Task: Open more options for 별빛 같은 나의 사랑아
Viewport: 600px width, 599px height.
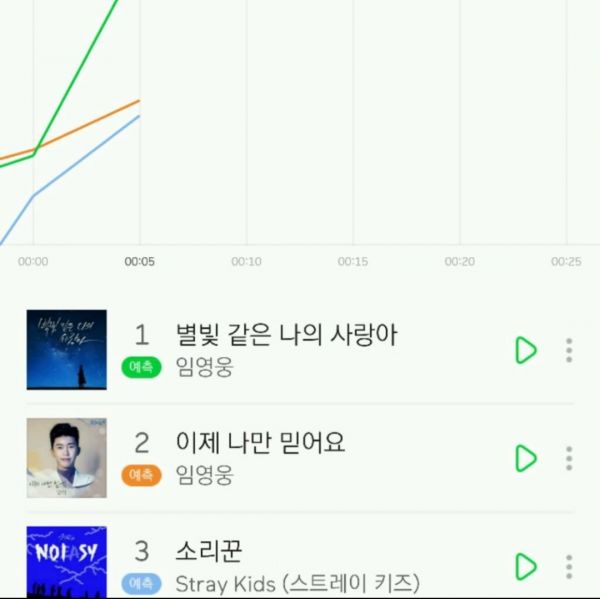Action: click(x=569, y=350)
